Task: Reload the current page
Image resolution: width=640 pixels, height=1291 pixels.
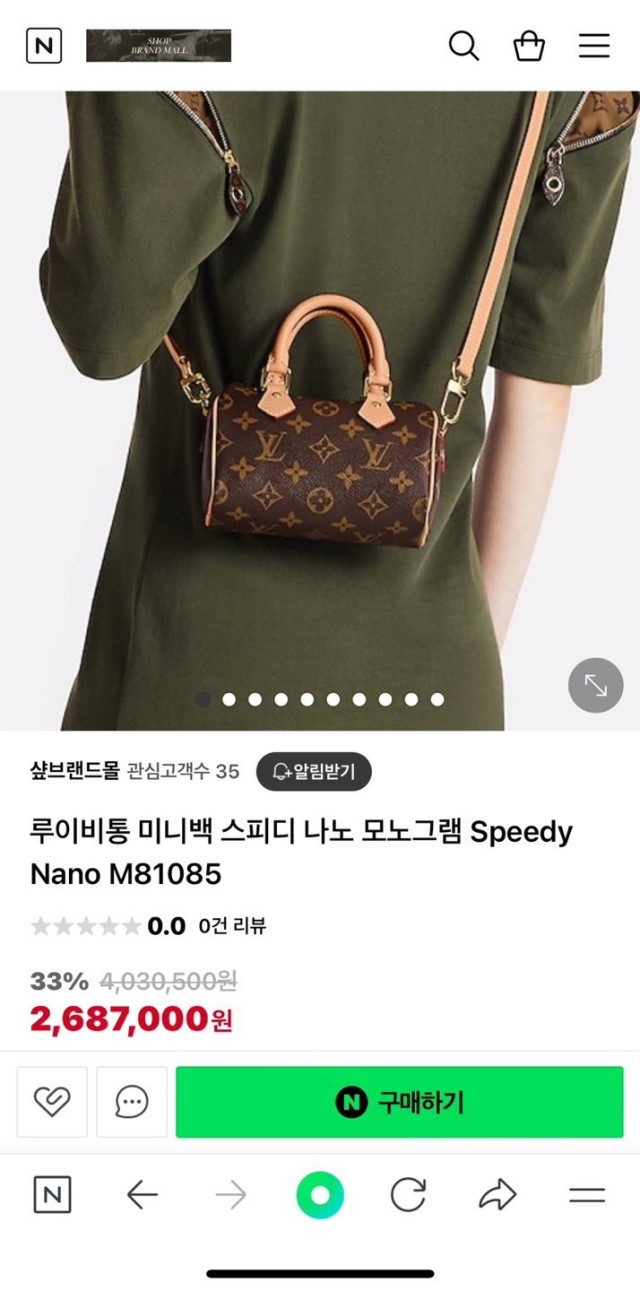Action: (x=408, y=1195)
